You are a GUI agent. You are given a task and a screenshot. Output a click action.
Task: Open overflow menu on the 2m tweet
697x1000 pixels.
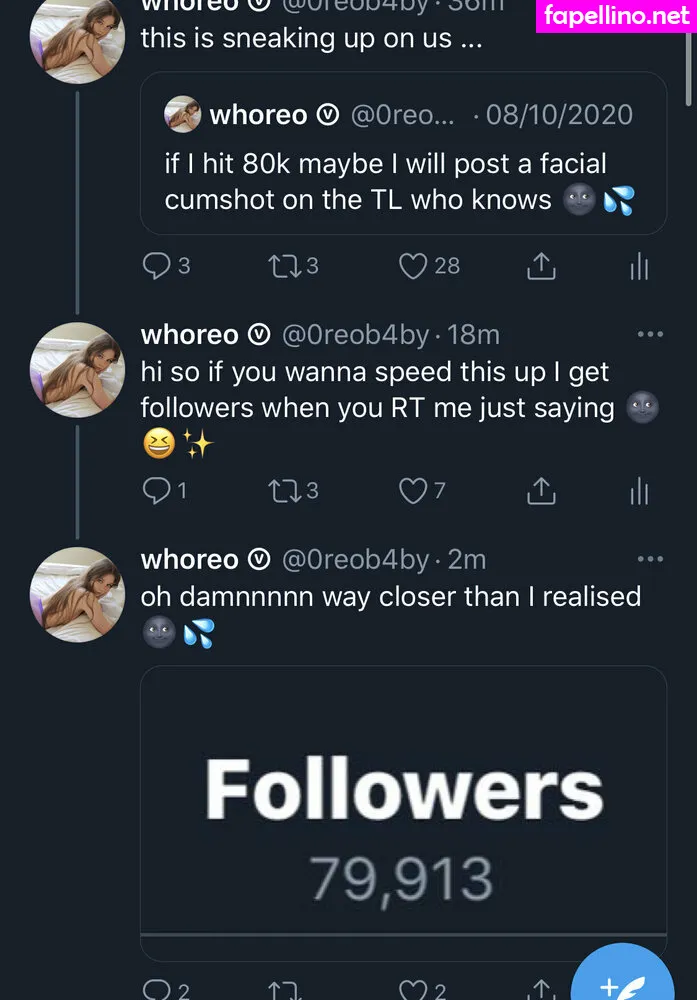coord(650,559)
